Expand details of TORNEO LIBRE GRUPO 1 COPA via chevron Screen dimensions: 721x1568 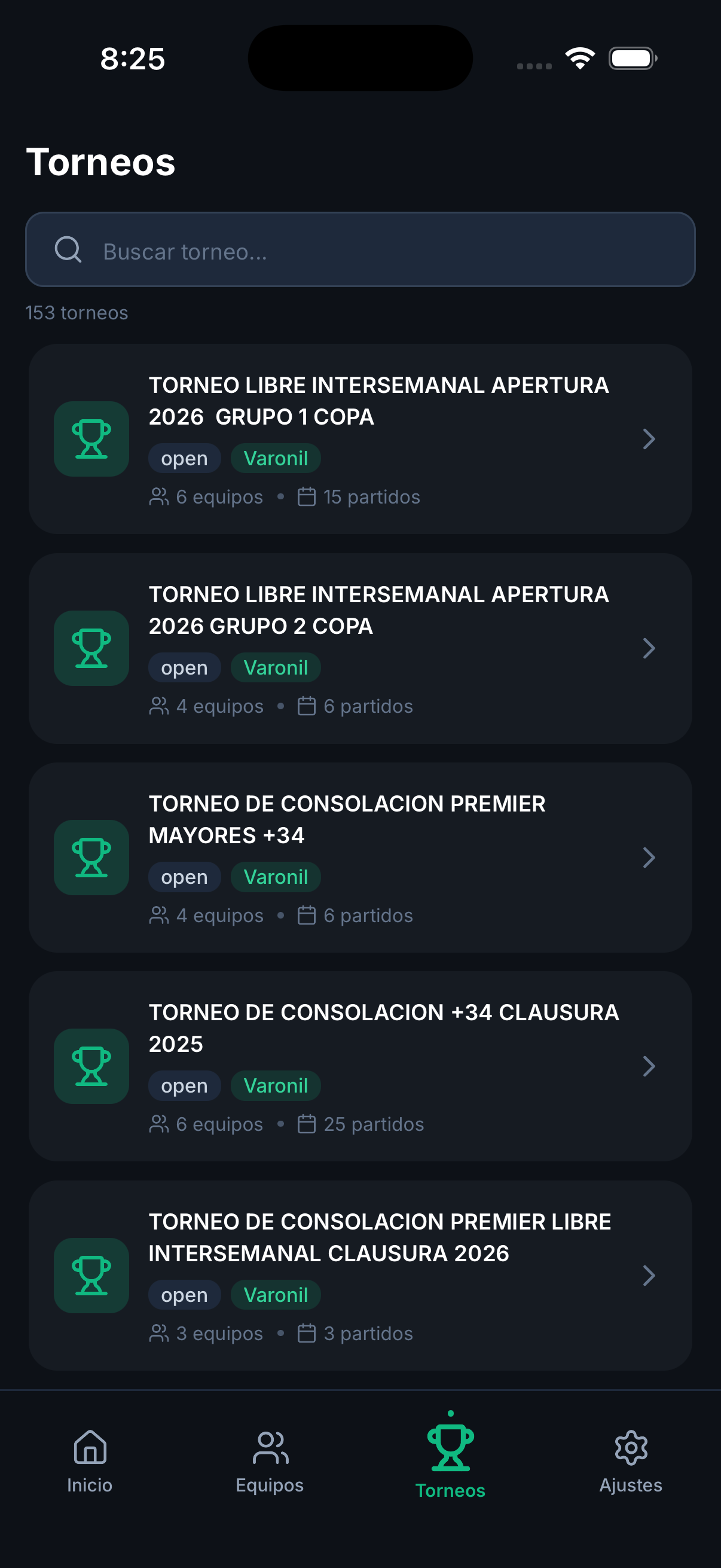click(x=650, y=438)
